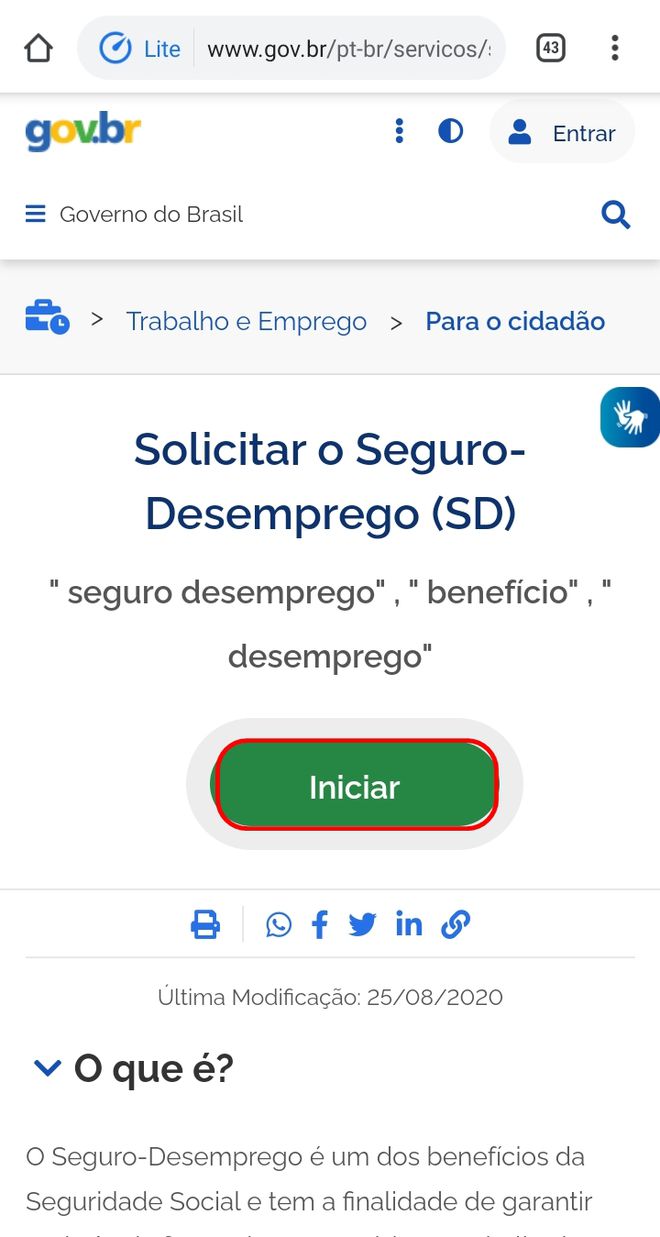Tap the green Iniciar button
The image size is (660, 1237).
[x=356, y=786]
